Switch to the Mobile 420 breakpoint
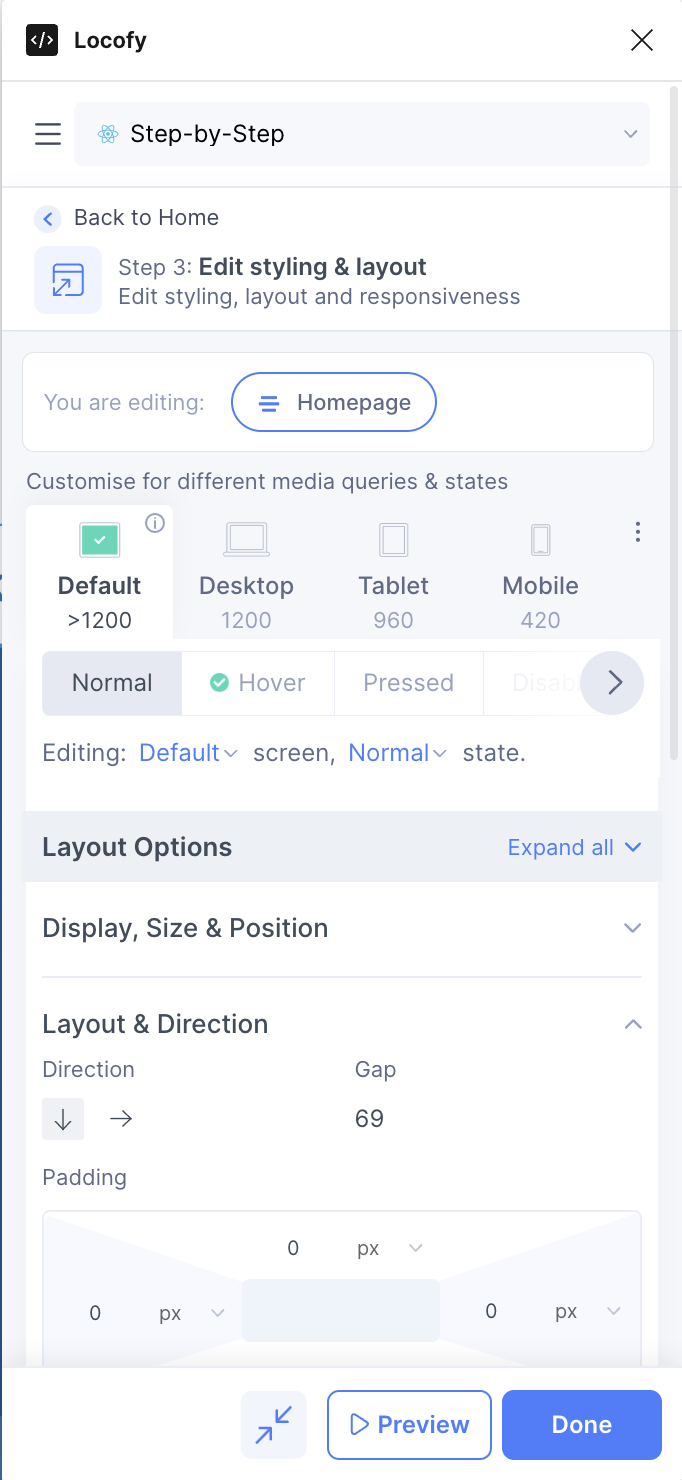 click(540, 576)
